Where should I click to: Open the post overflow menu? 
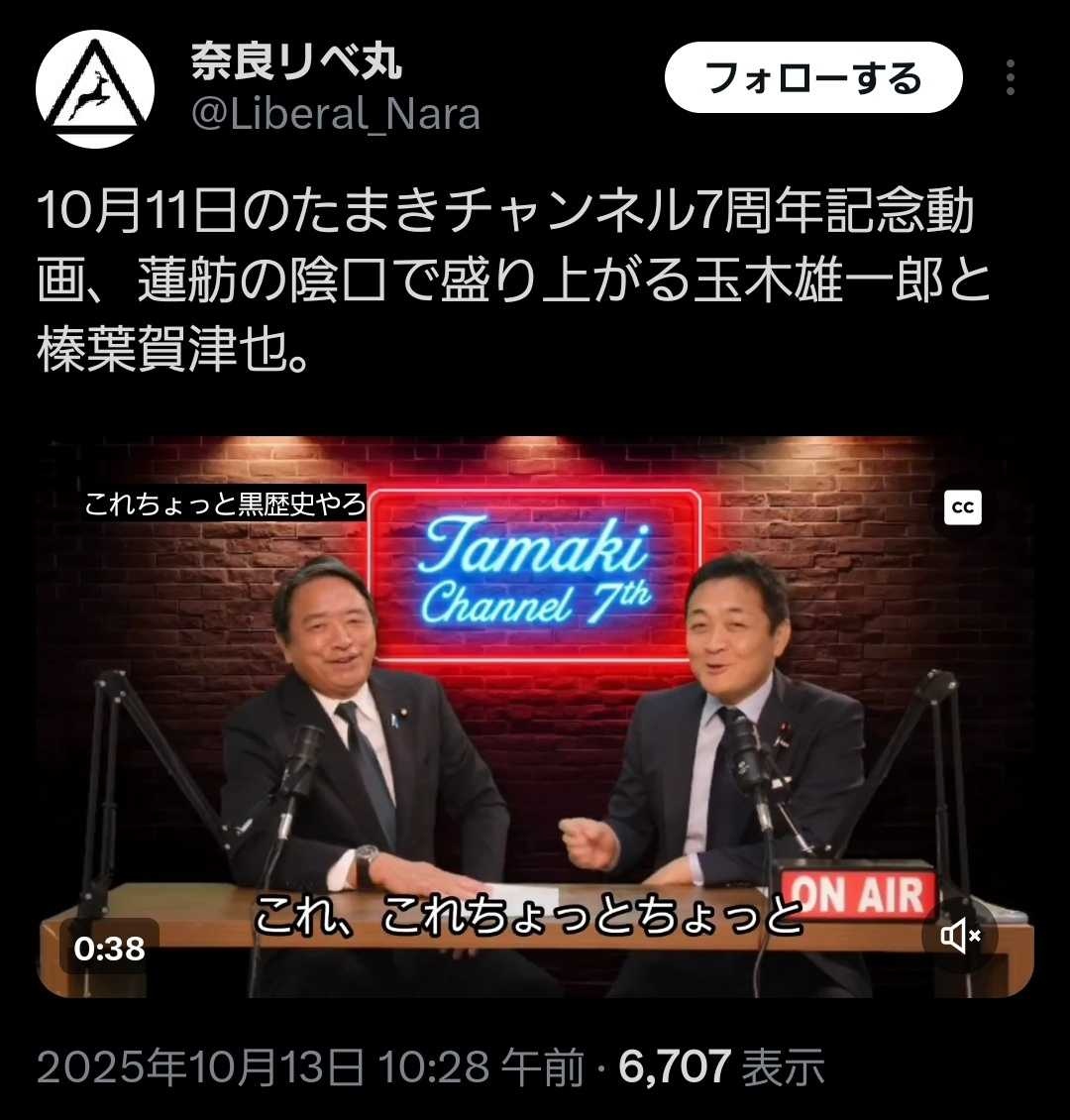(1010, 78)
